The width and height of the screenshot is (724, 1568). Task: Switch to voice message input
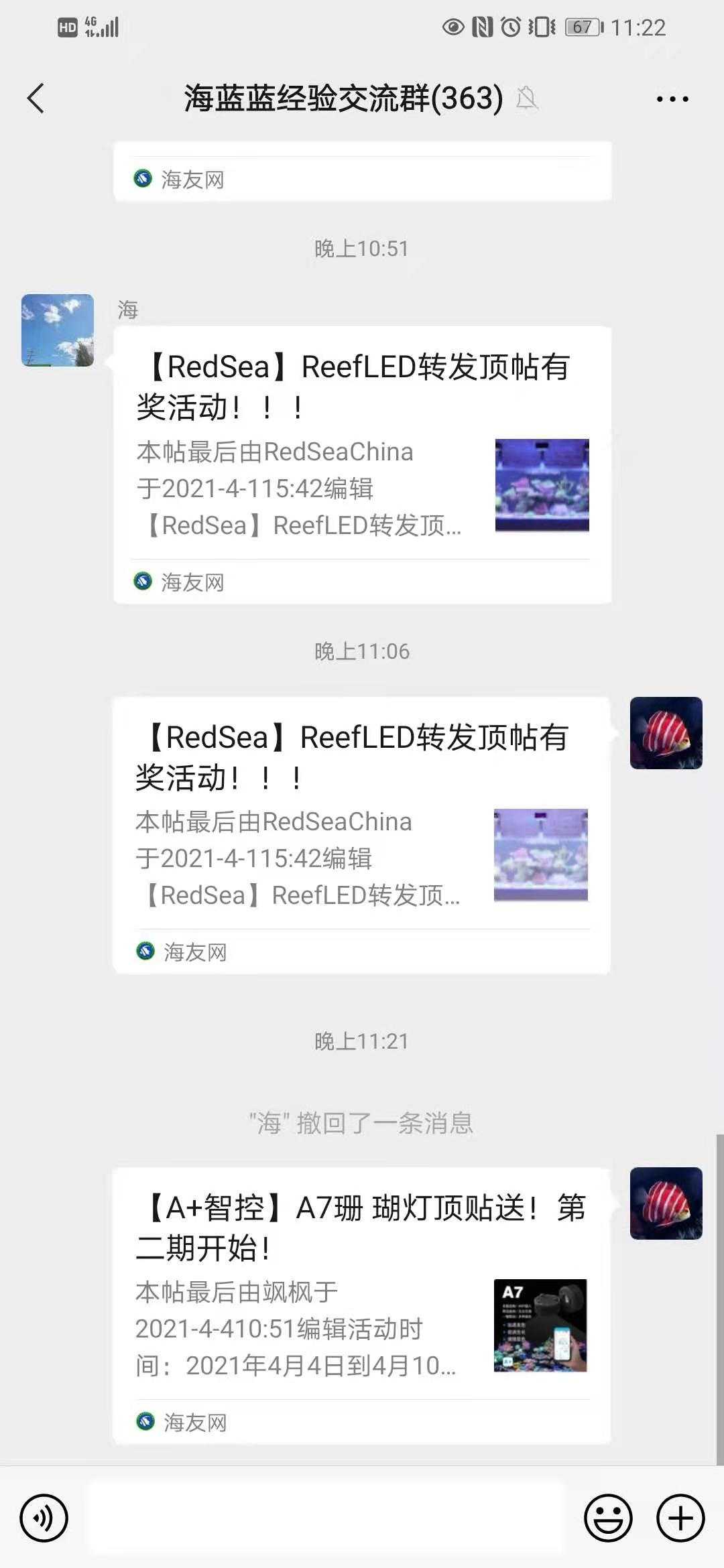click(44, 1518)
